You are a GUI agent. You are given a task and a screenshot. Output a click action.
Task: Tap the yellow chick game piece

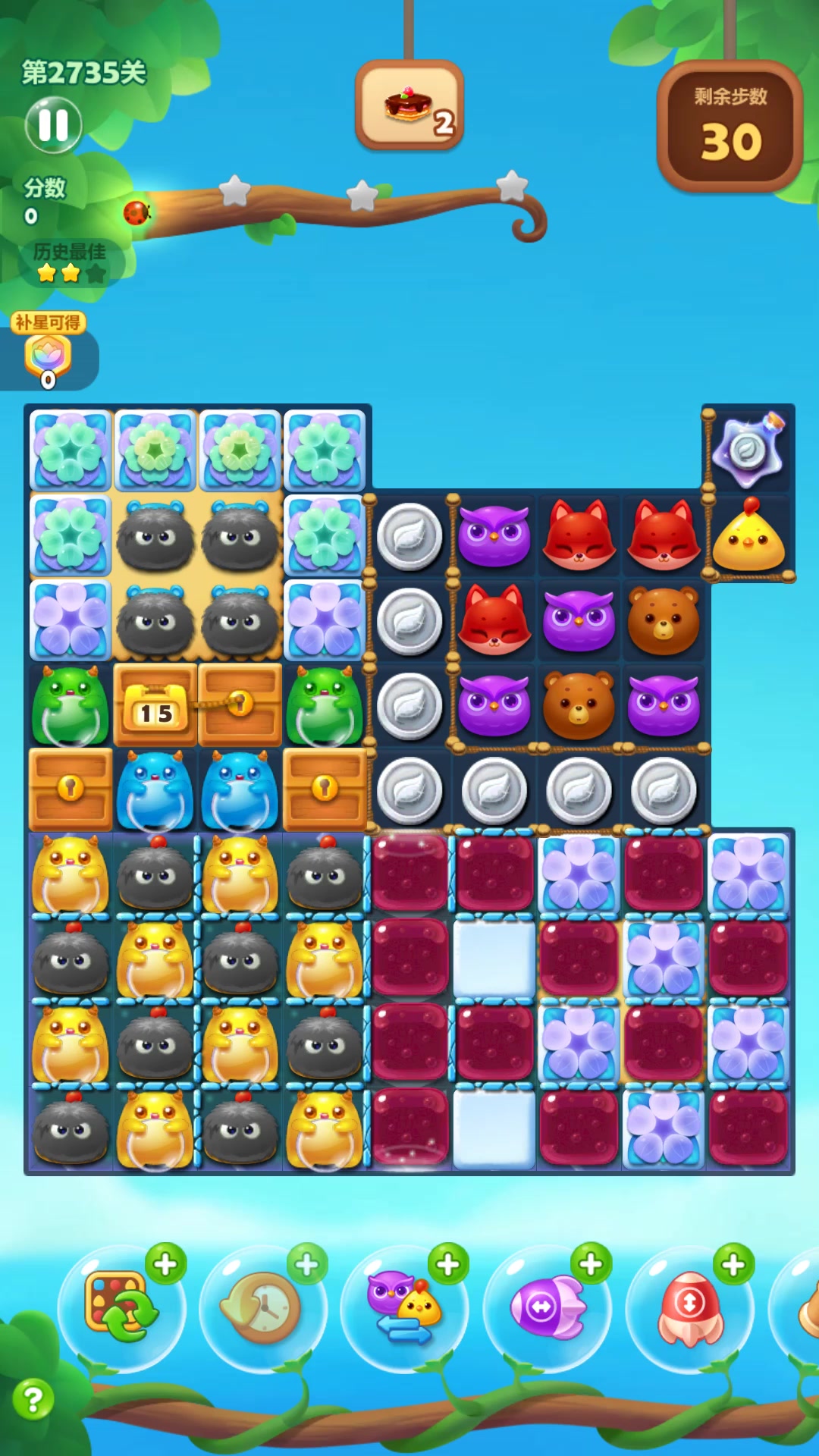pos(748,536)
